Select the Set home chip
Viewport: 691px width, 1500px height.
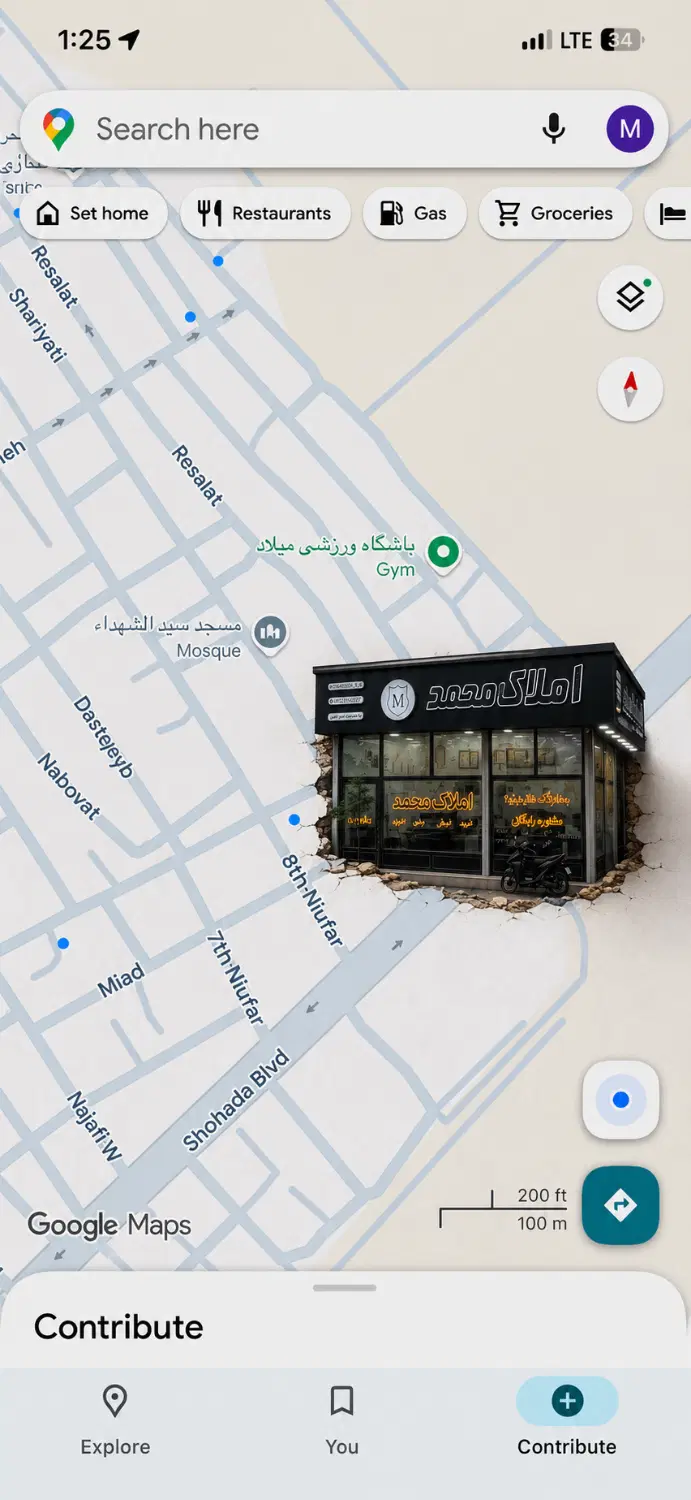click(93, 213)
